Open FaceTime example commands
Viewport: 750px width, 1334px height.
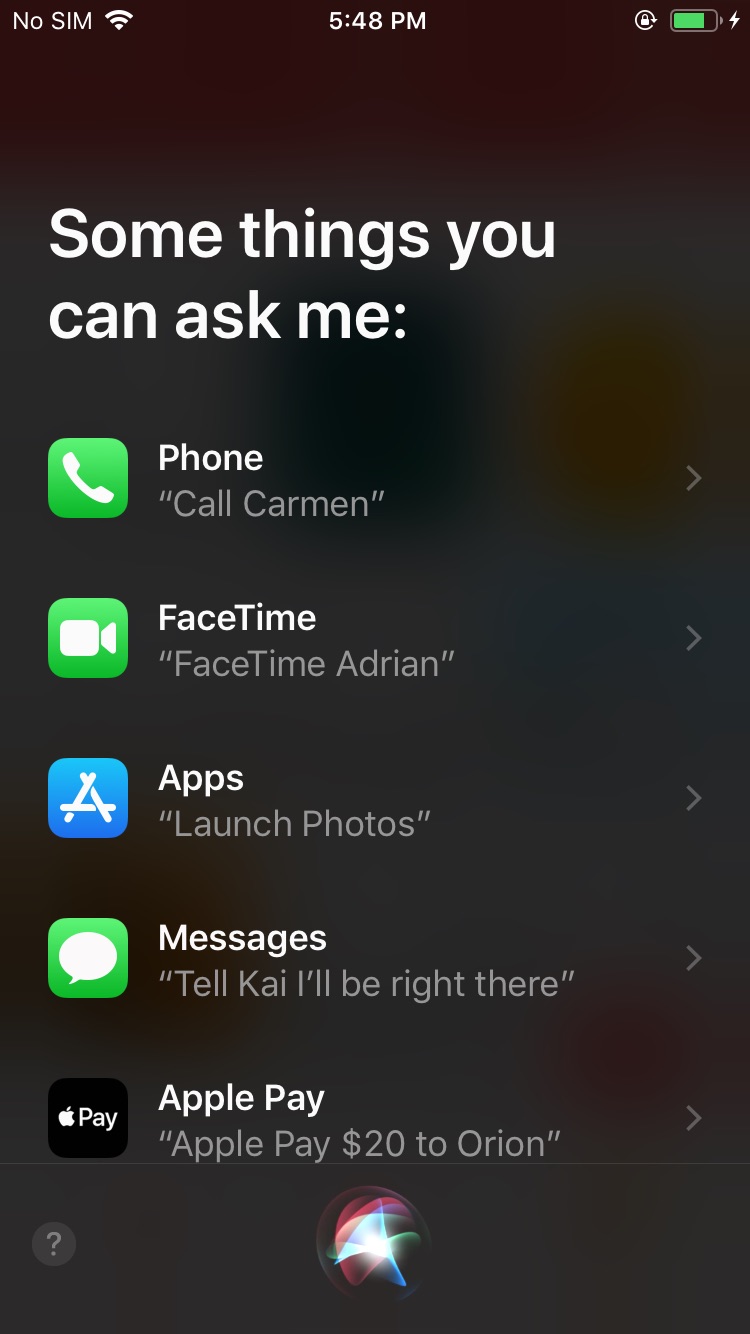(x=375, y=639)
